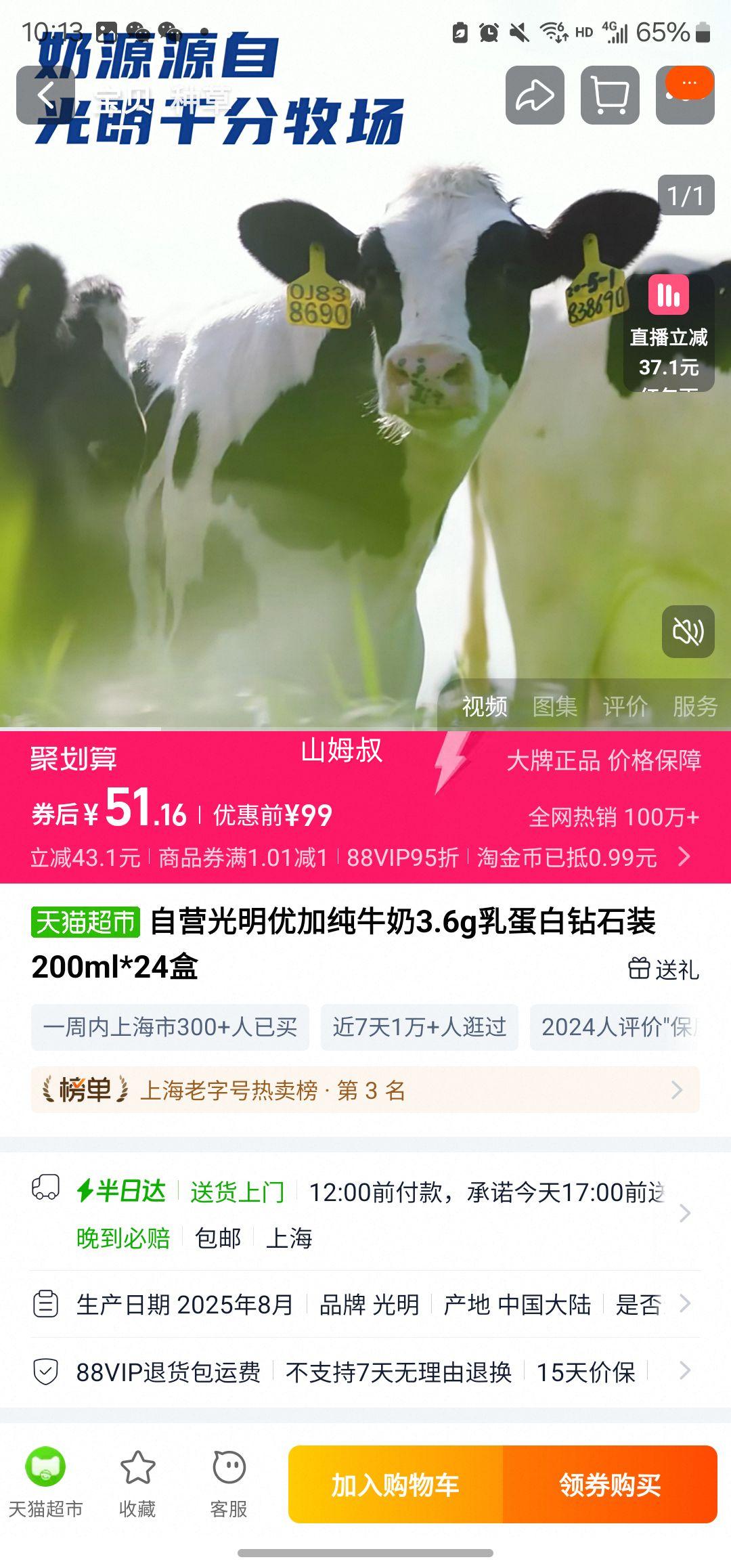Tap 加入购物车 button
This screenshot has height=1568, width=731.
click(395, 1485)
